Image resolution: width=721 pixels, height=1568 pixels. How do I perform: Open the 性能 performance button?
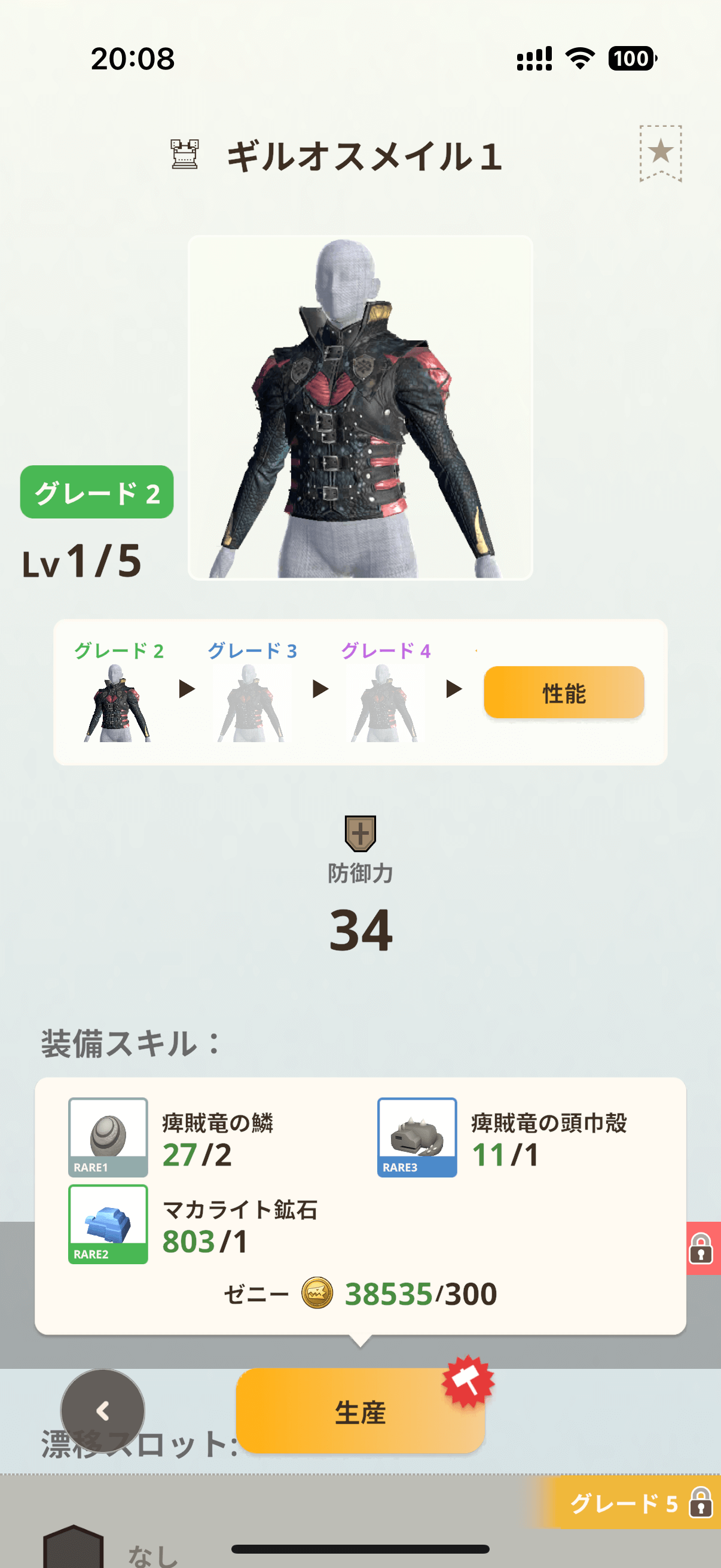[x=563, y=693]
